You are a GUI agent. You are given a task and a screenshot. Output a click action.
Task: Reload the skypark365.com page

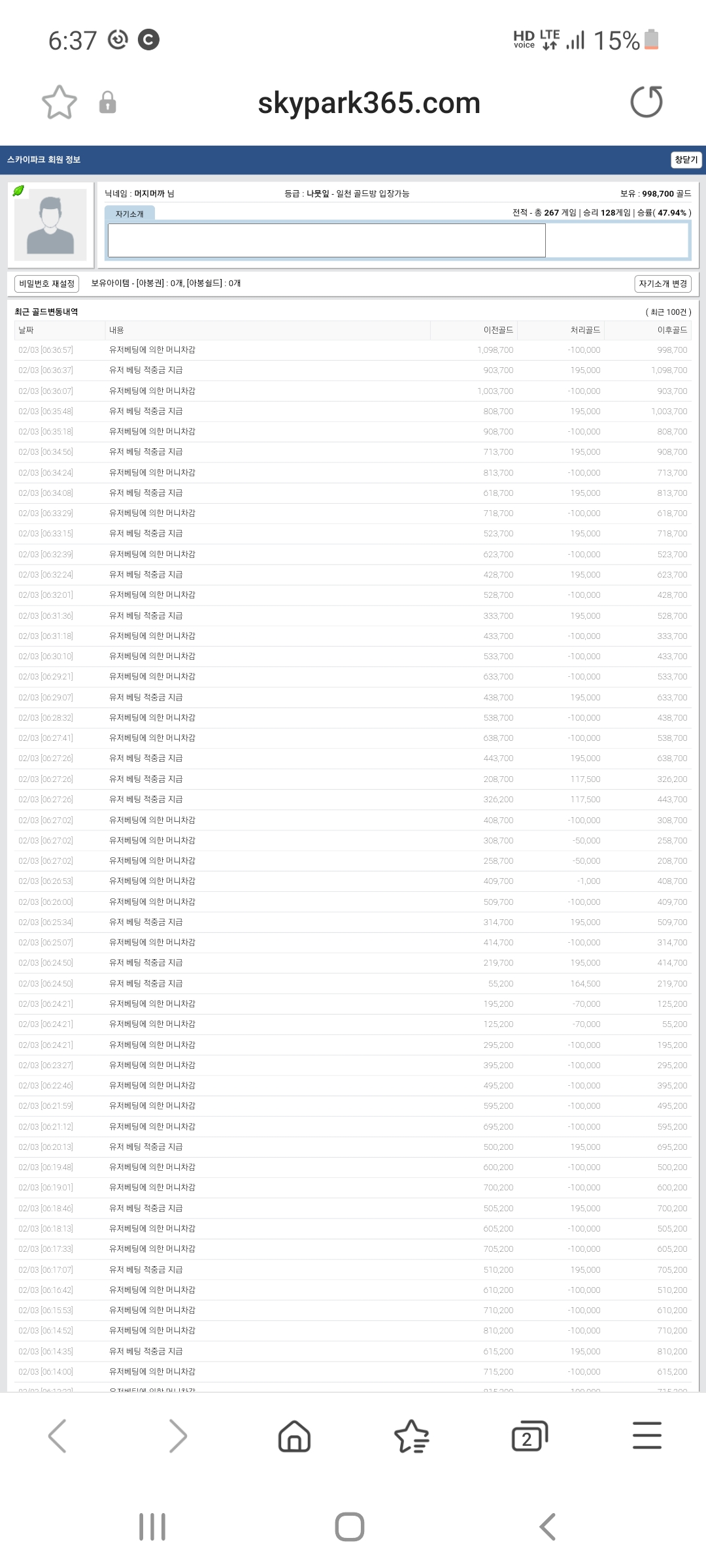pos(647,102)
